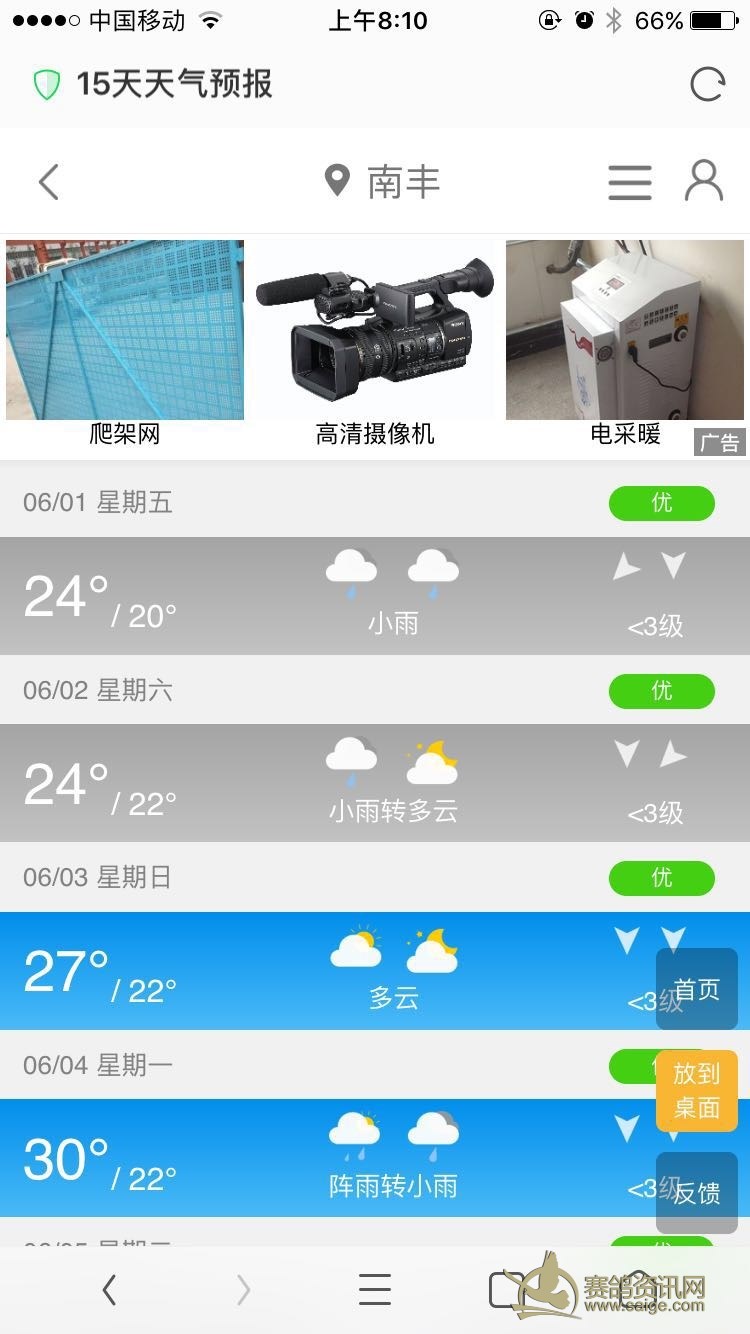Open the 反馈 feedback button
Viewport: 750px width, 1334px height.
[697, 1193]
